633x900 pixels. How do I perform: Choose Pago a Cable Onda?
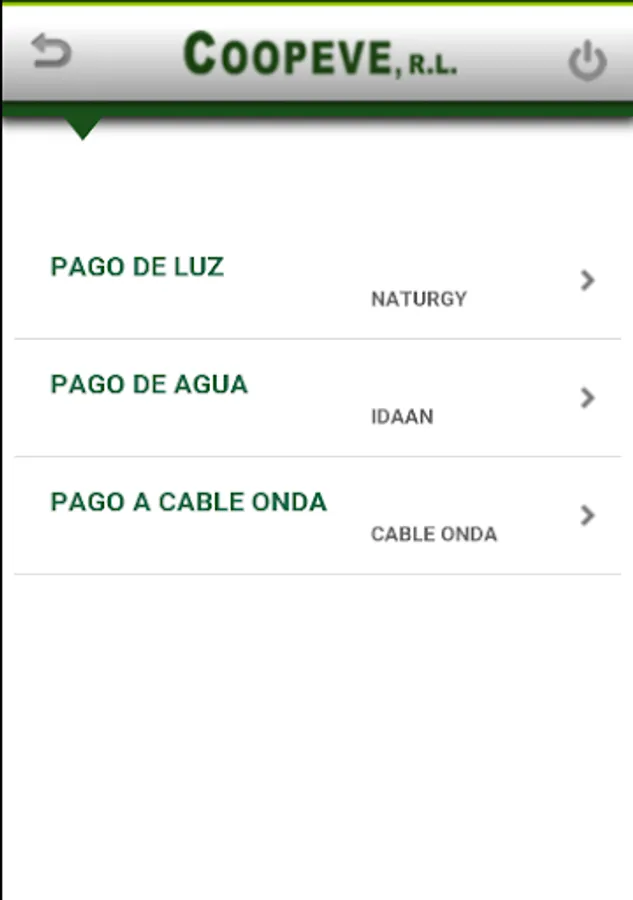(317, 516)
